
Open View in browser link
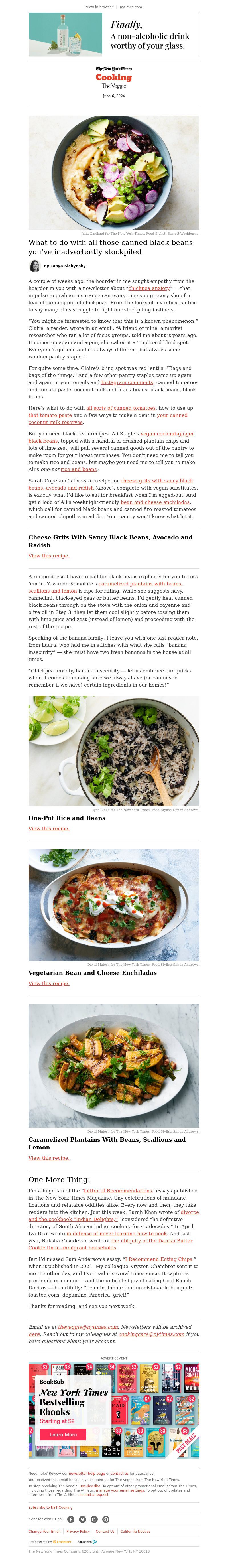[99, 7]
